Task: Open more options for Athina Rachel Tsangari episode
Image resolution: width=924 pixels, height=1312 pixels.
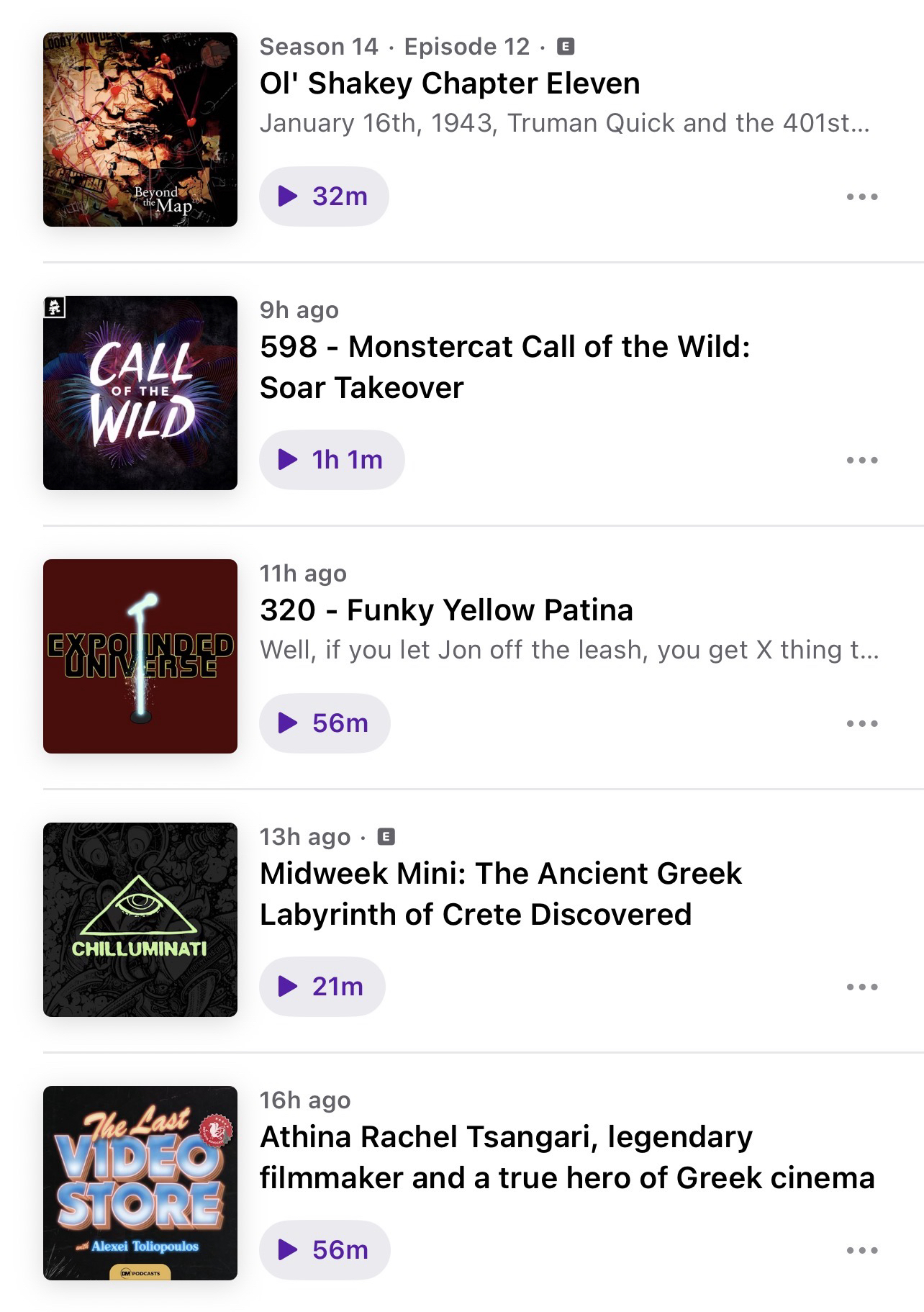Action: (x=862, y=1250)
